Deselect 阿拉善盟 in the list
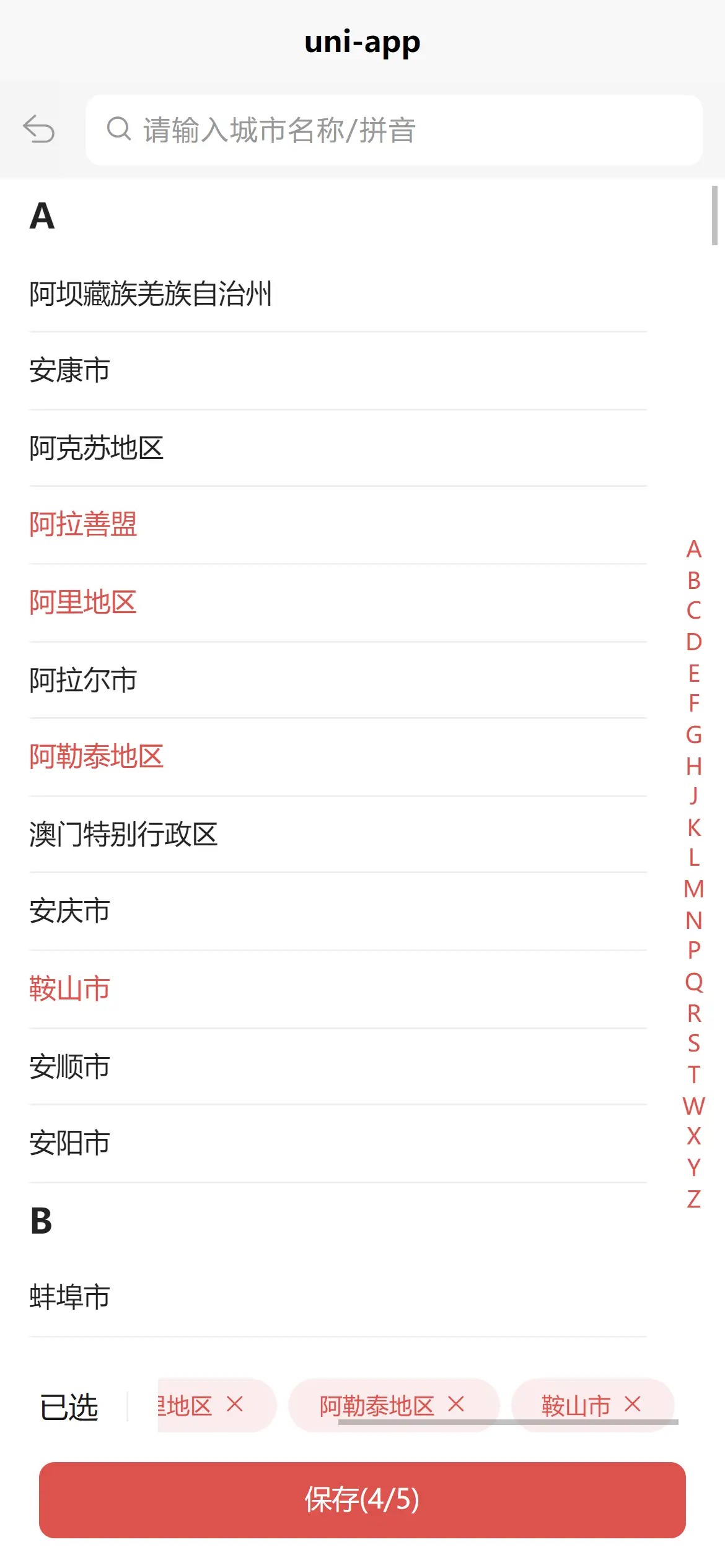This screenshot has width=725, height=1568. click(x=83, y=525)
